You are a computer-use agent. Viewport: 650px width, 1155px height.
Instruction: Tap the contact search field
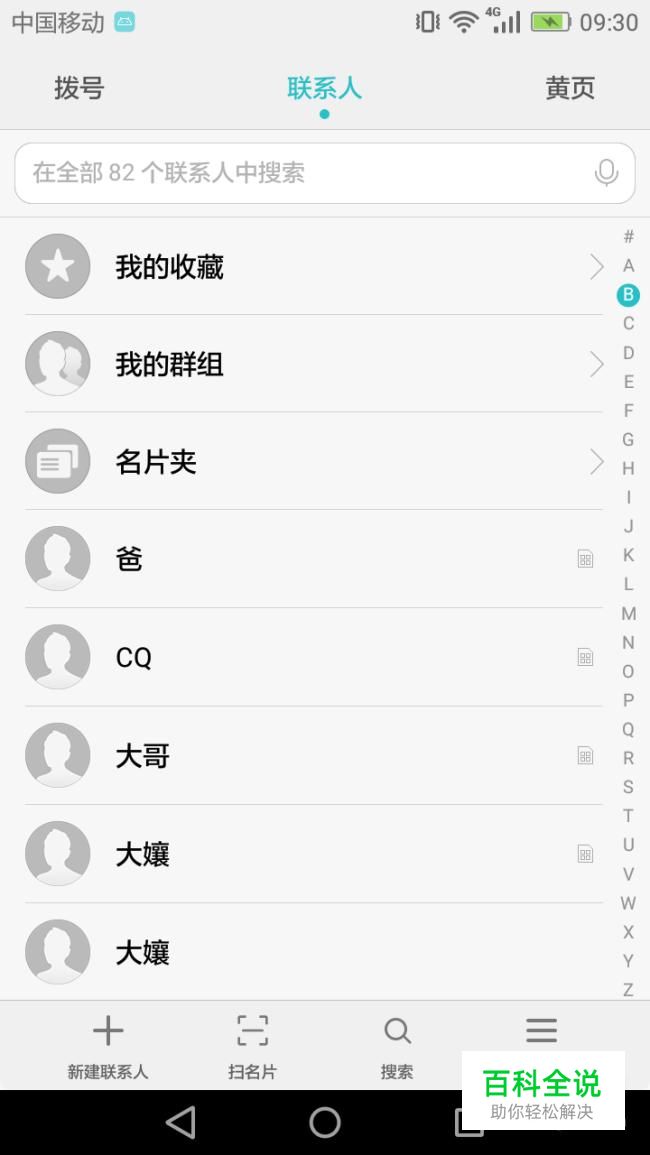coord(300,173)
